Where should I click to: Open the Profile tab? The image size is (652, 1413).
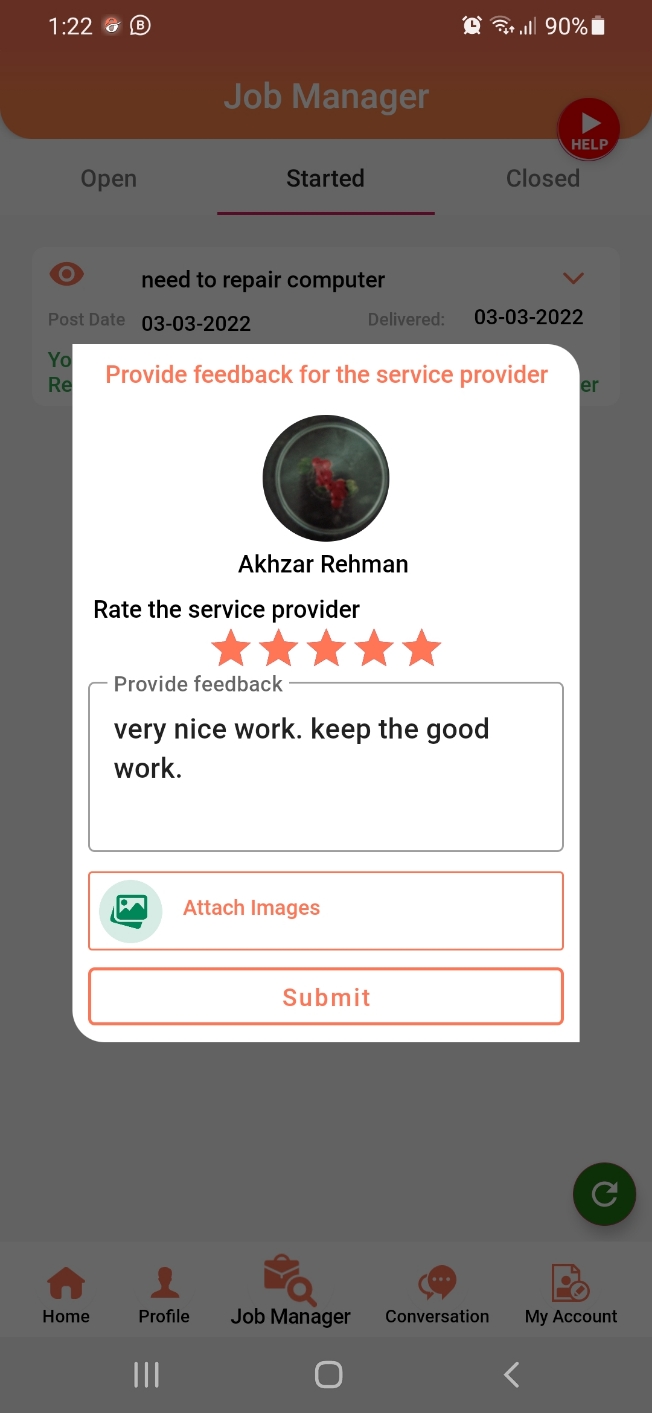pyautogui.click(x=164, y=1294)
